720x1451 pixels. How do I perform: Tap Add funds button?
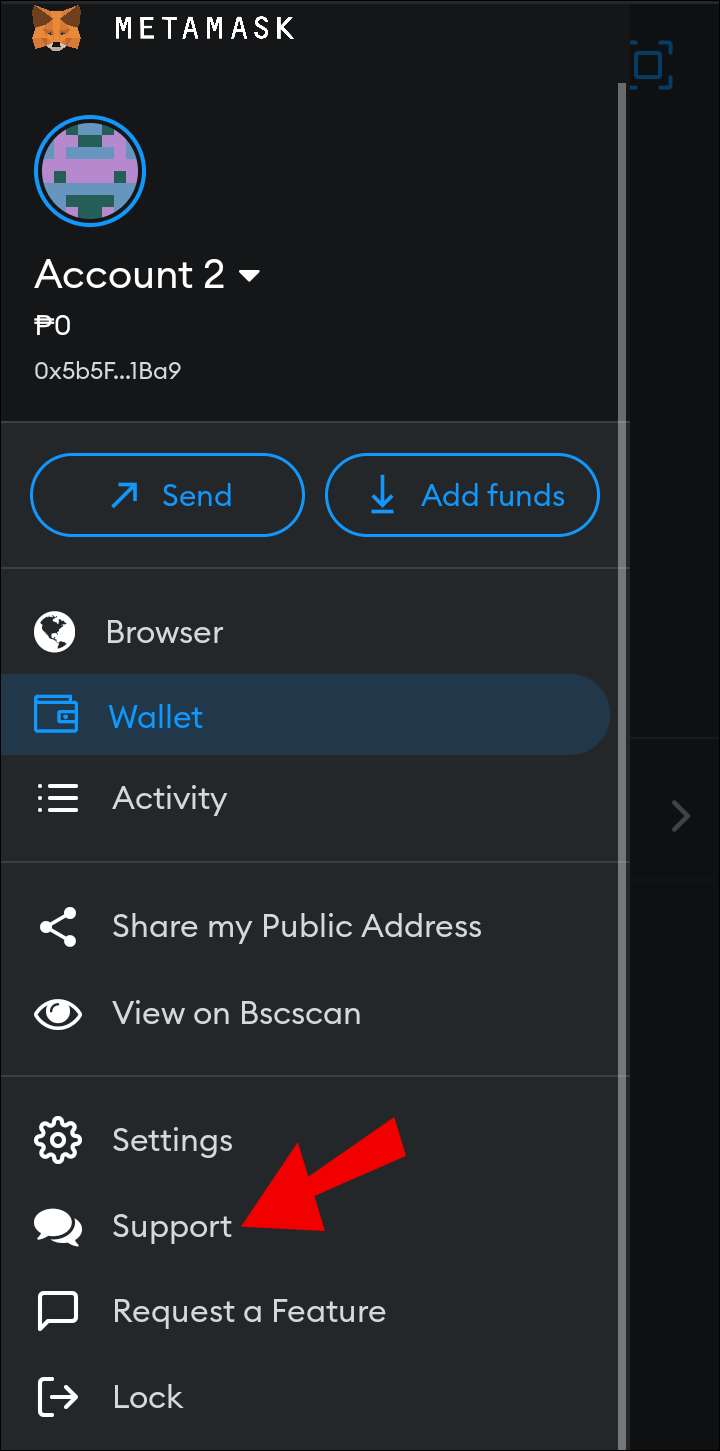tap(462, 495)
